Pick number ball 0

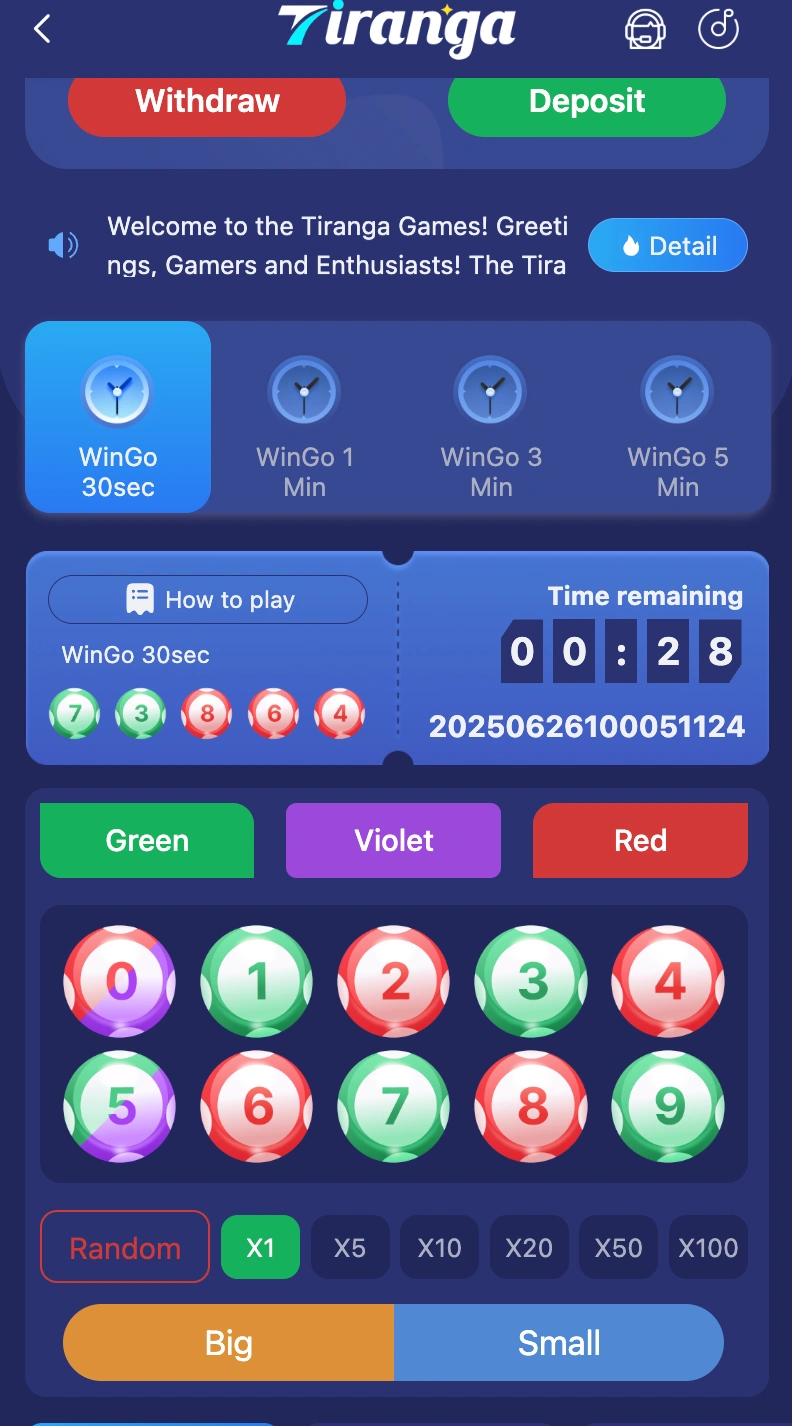(120, 982)
